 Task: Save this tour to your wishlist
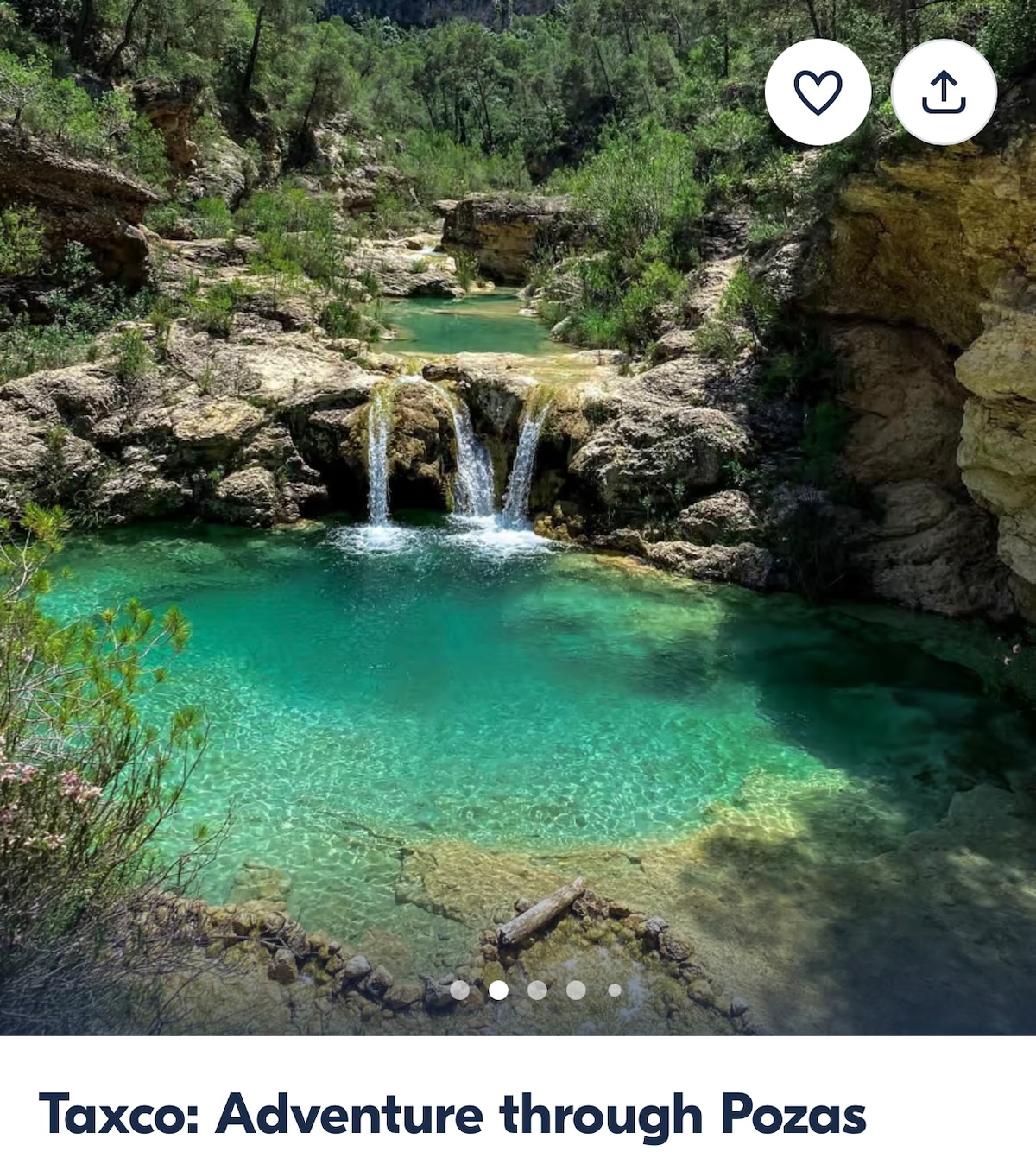[x=818, y=92]
